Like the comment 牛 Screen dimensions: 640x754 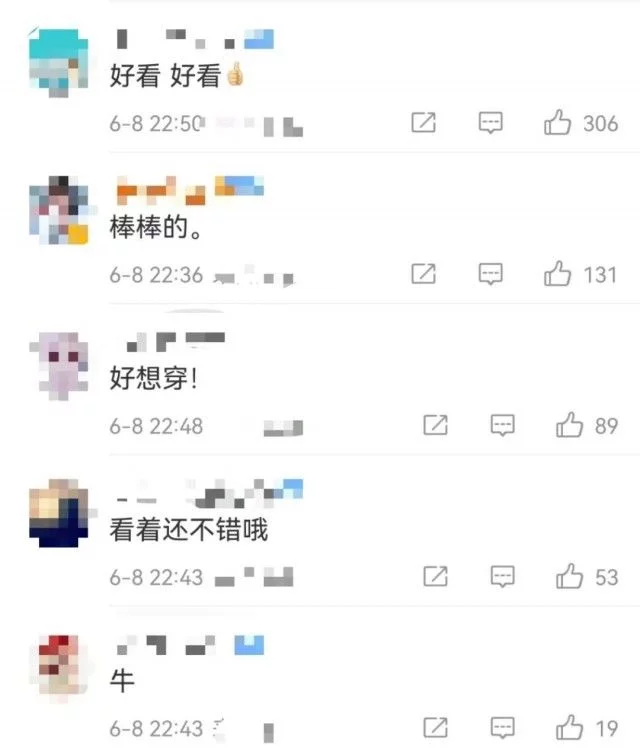570,727
